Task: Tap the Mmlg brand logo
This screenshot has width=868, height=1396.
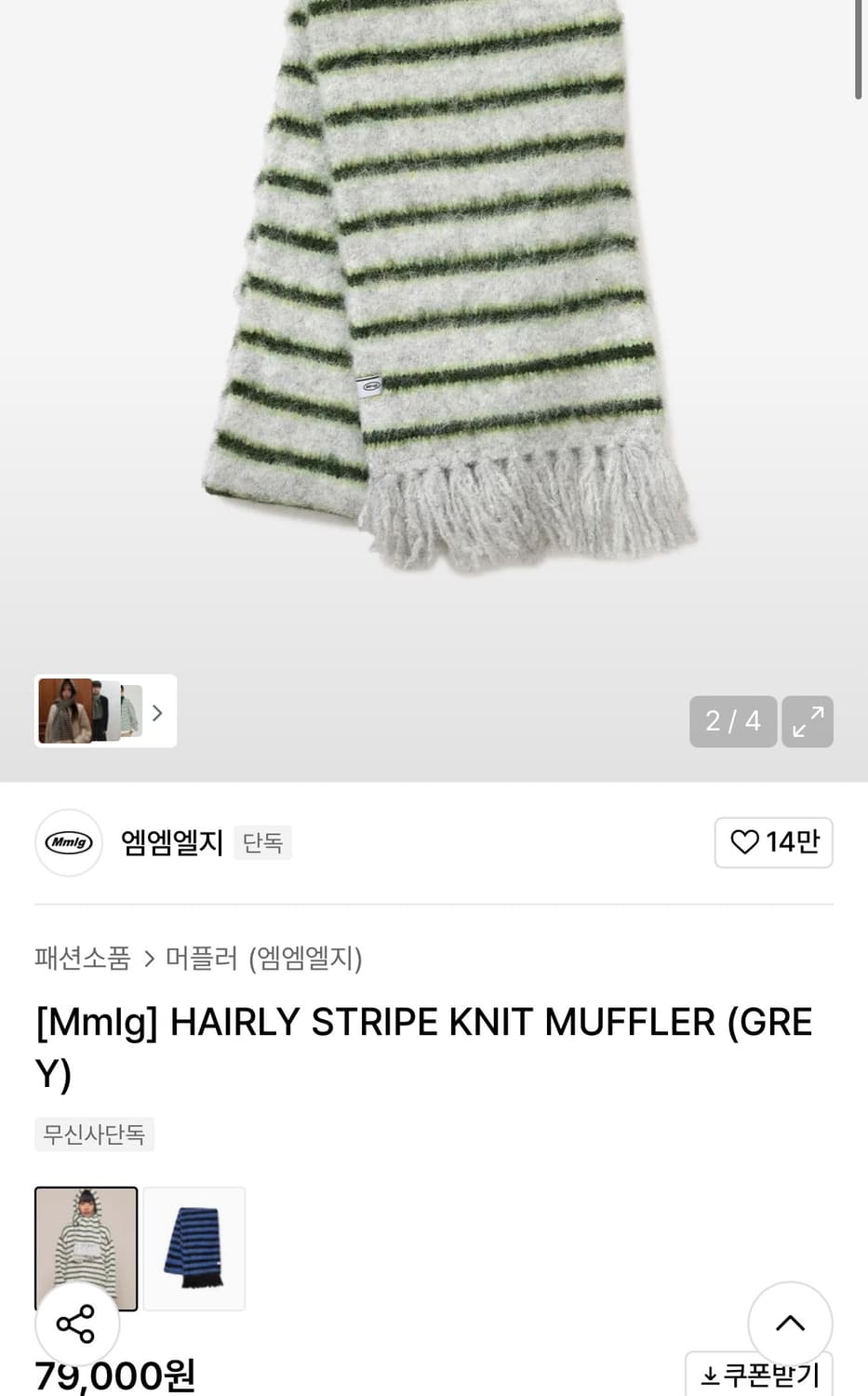Action: [68, 841]
